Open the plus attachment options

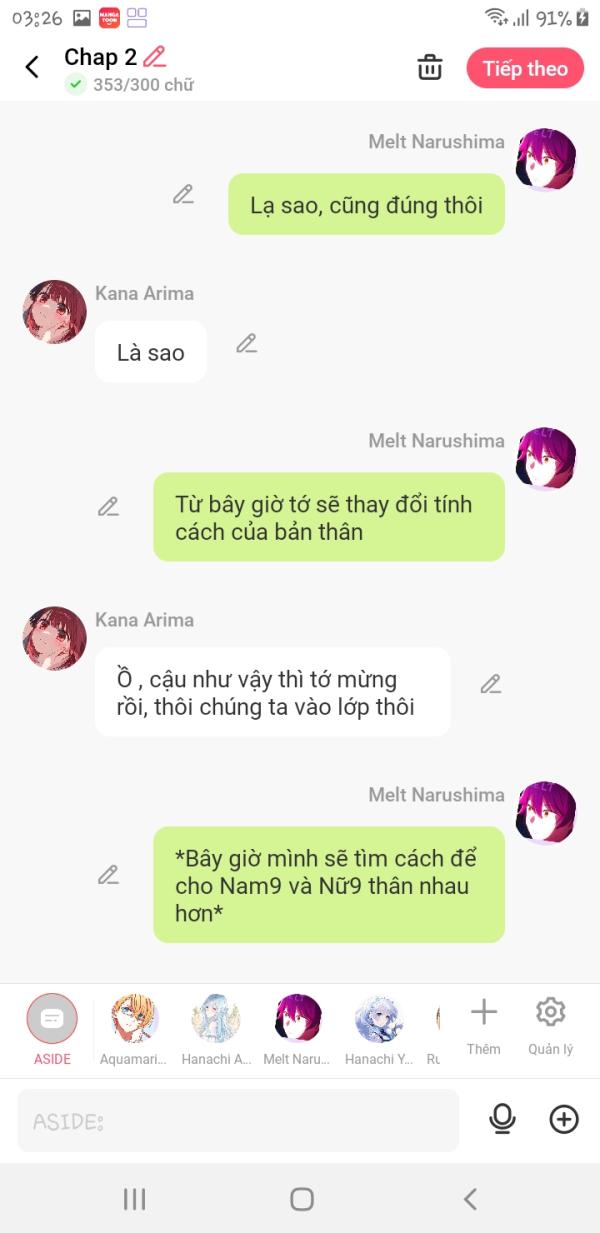click(x=564, y=1120)
